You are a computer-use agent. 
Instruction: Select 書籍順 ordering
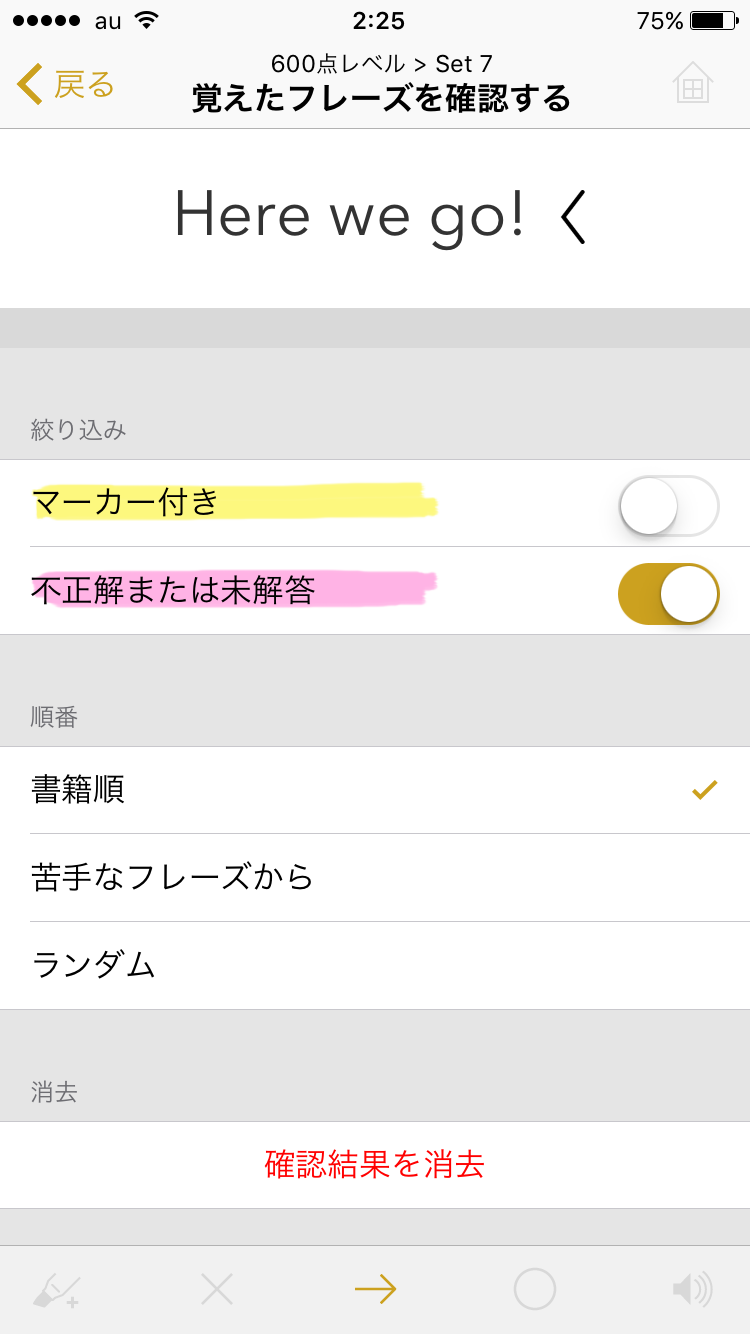click(375, 790)
